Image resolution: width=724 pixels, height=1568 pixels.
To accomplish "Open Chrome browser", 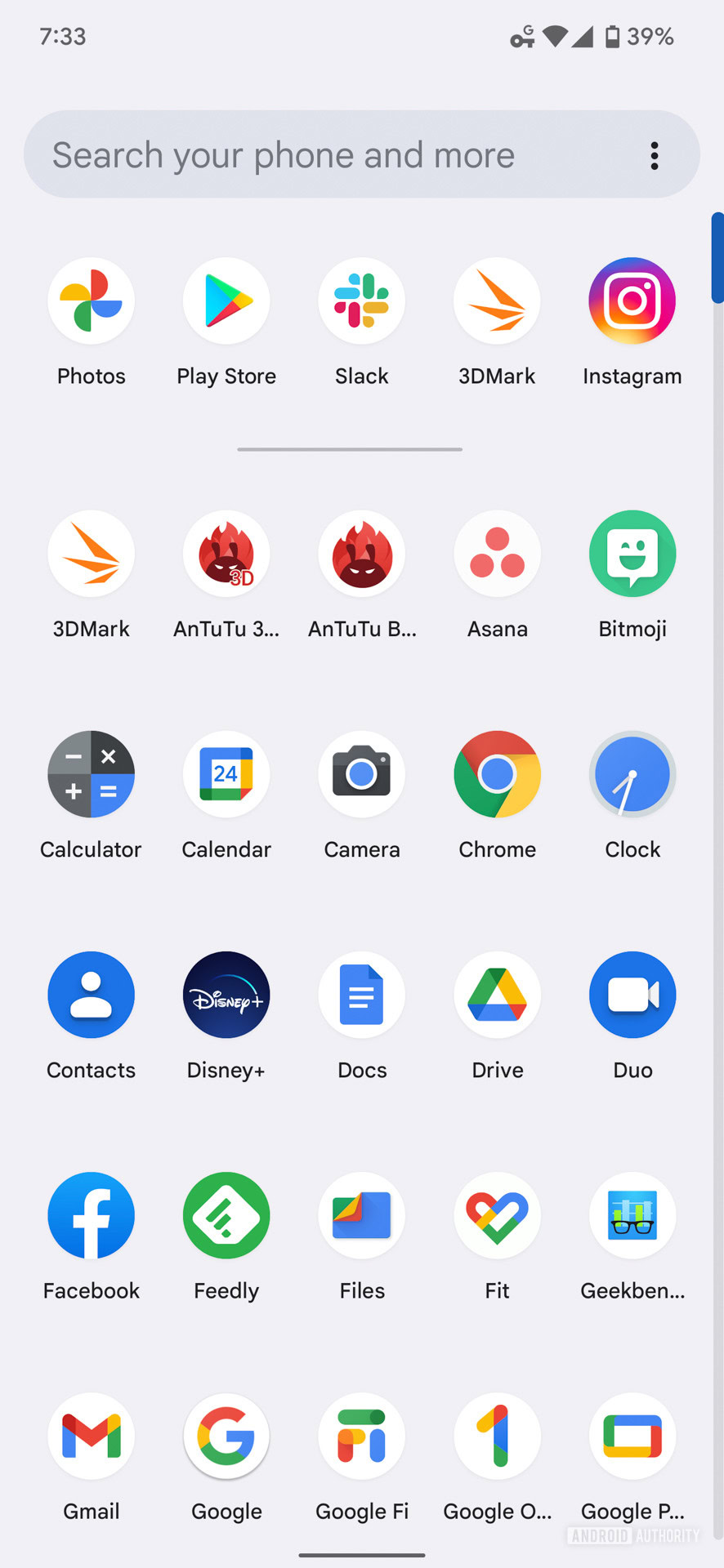I will tap(497, 775).
